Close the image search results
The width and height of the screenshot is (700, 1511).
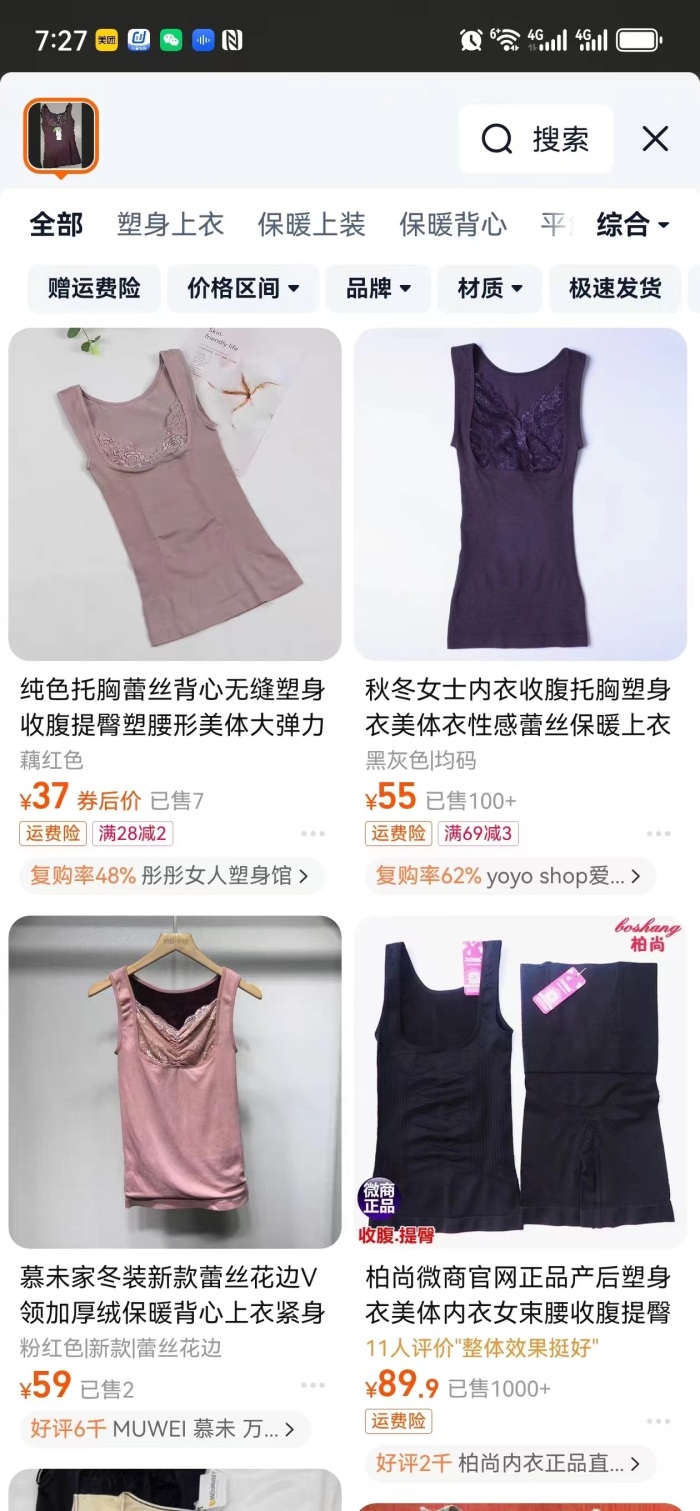coord(655,139)
